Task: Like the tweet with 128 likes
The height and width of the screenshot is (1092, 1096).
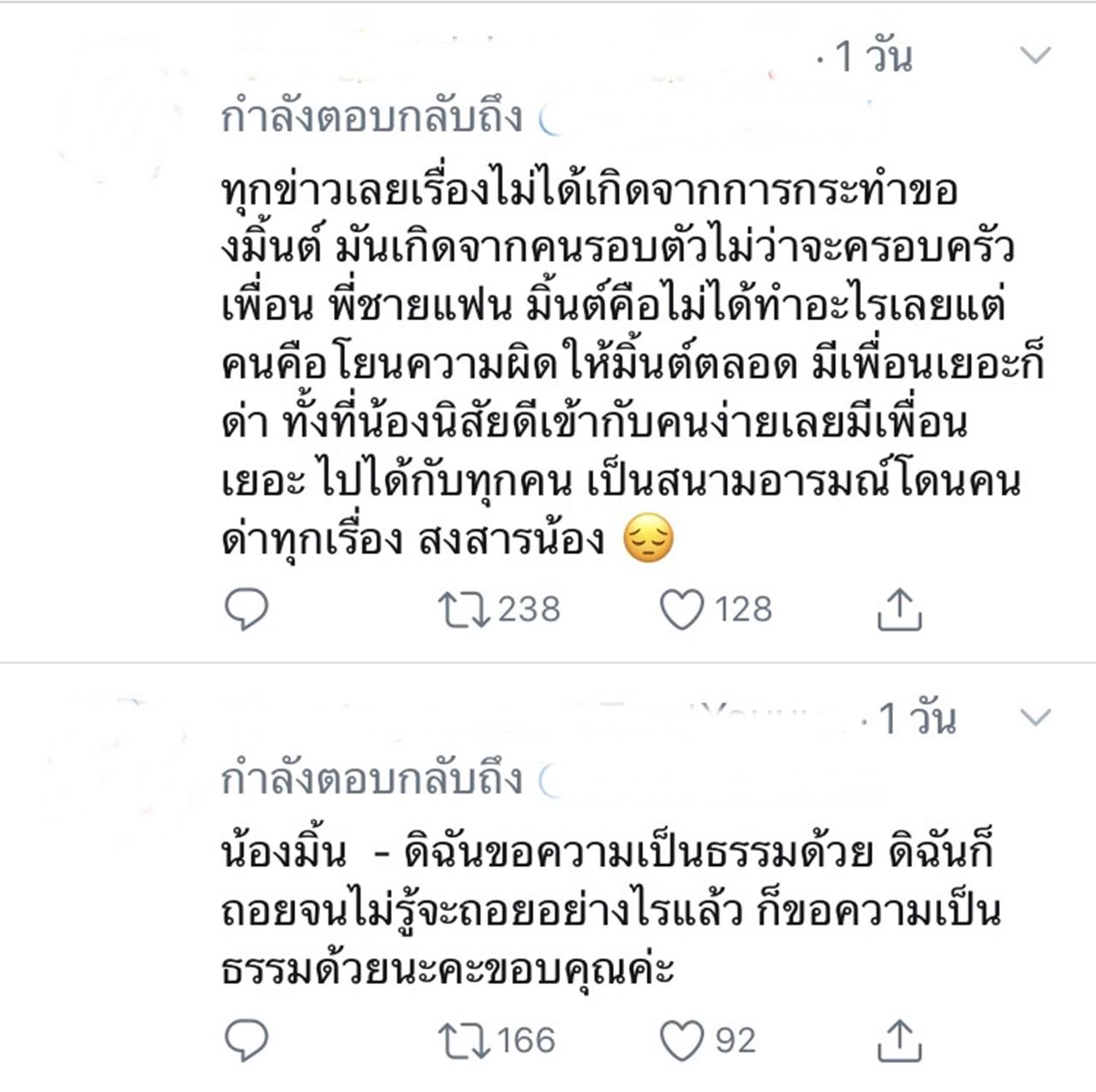Action: pos(682,610)
